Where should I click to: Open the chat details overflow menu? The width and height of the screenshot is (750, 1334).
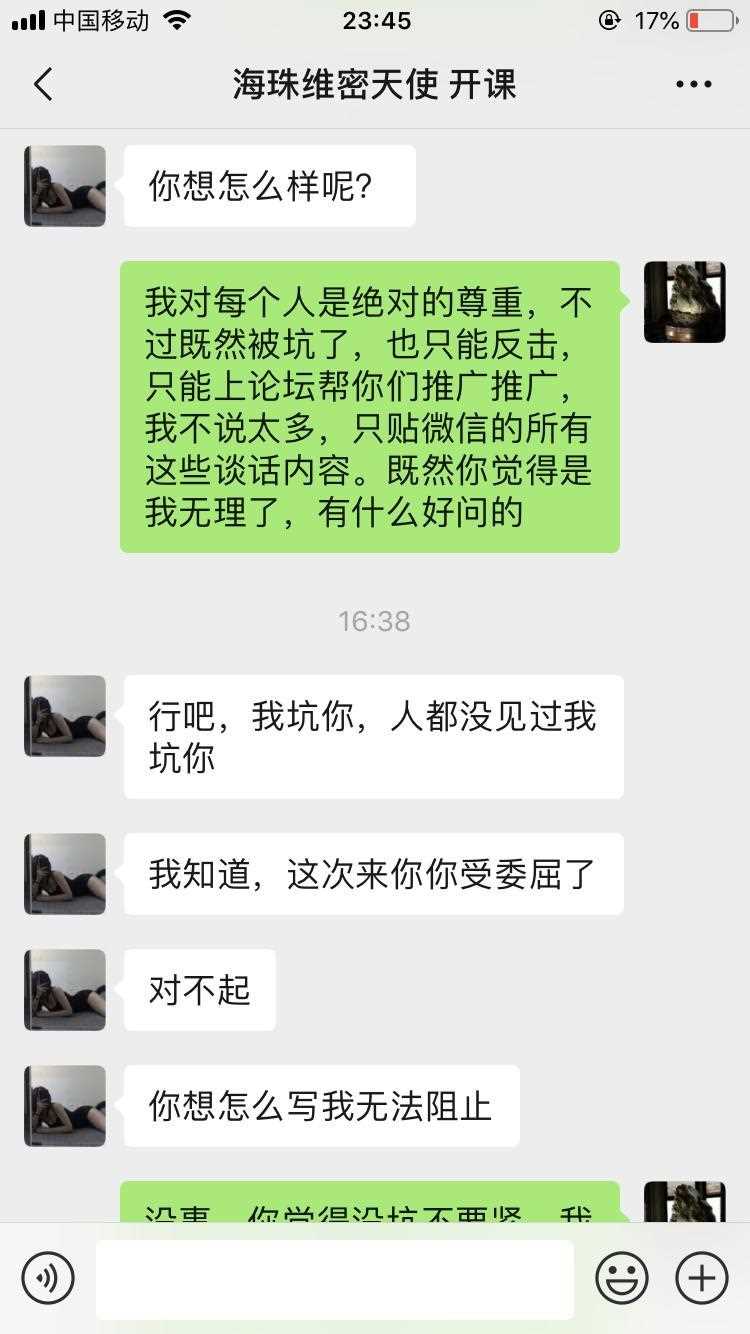pos(693,85)
